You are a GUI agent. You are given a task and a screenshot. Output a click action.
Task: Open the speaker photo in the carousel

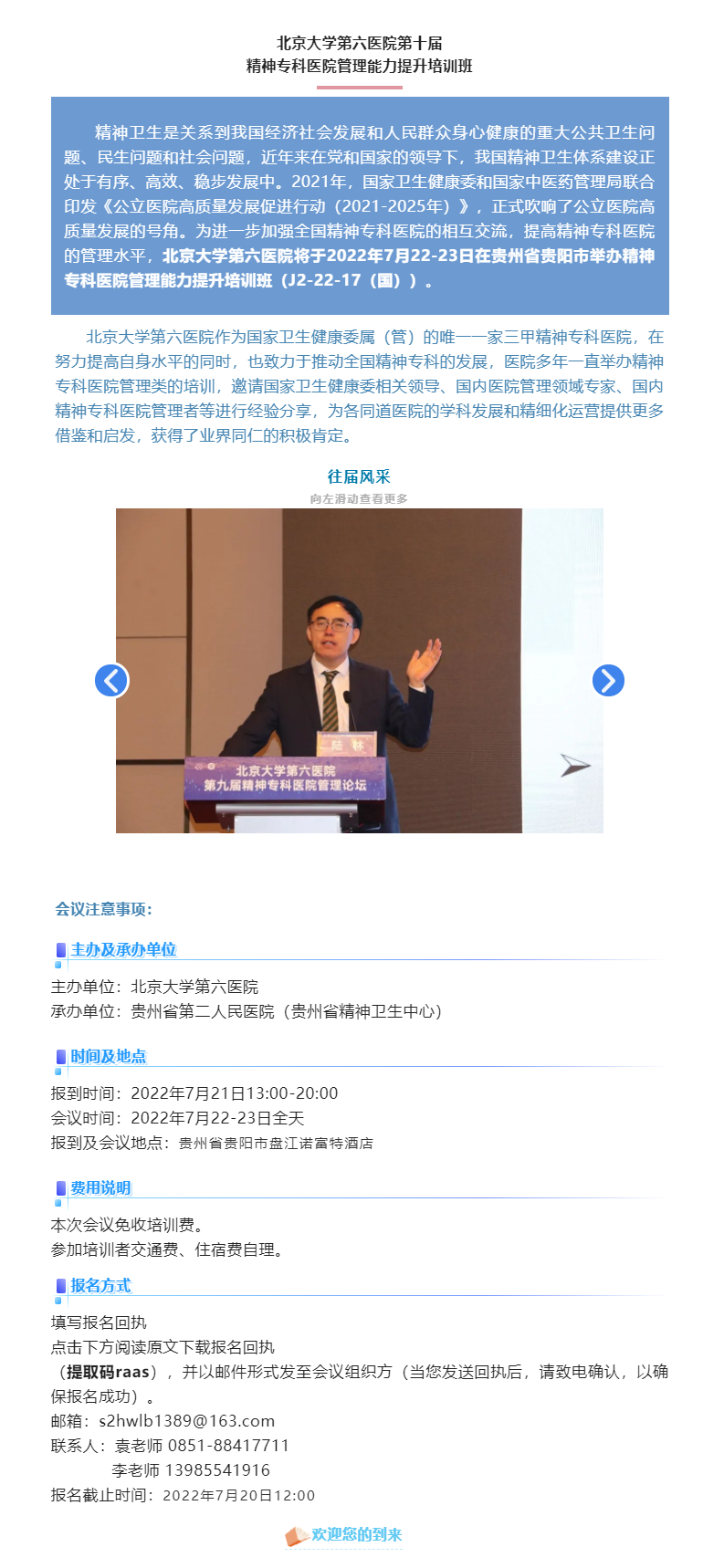pyautogui.click(x=360, y=670)
